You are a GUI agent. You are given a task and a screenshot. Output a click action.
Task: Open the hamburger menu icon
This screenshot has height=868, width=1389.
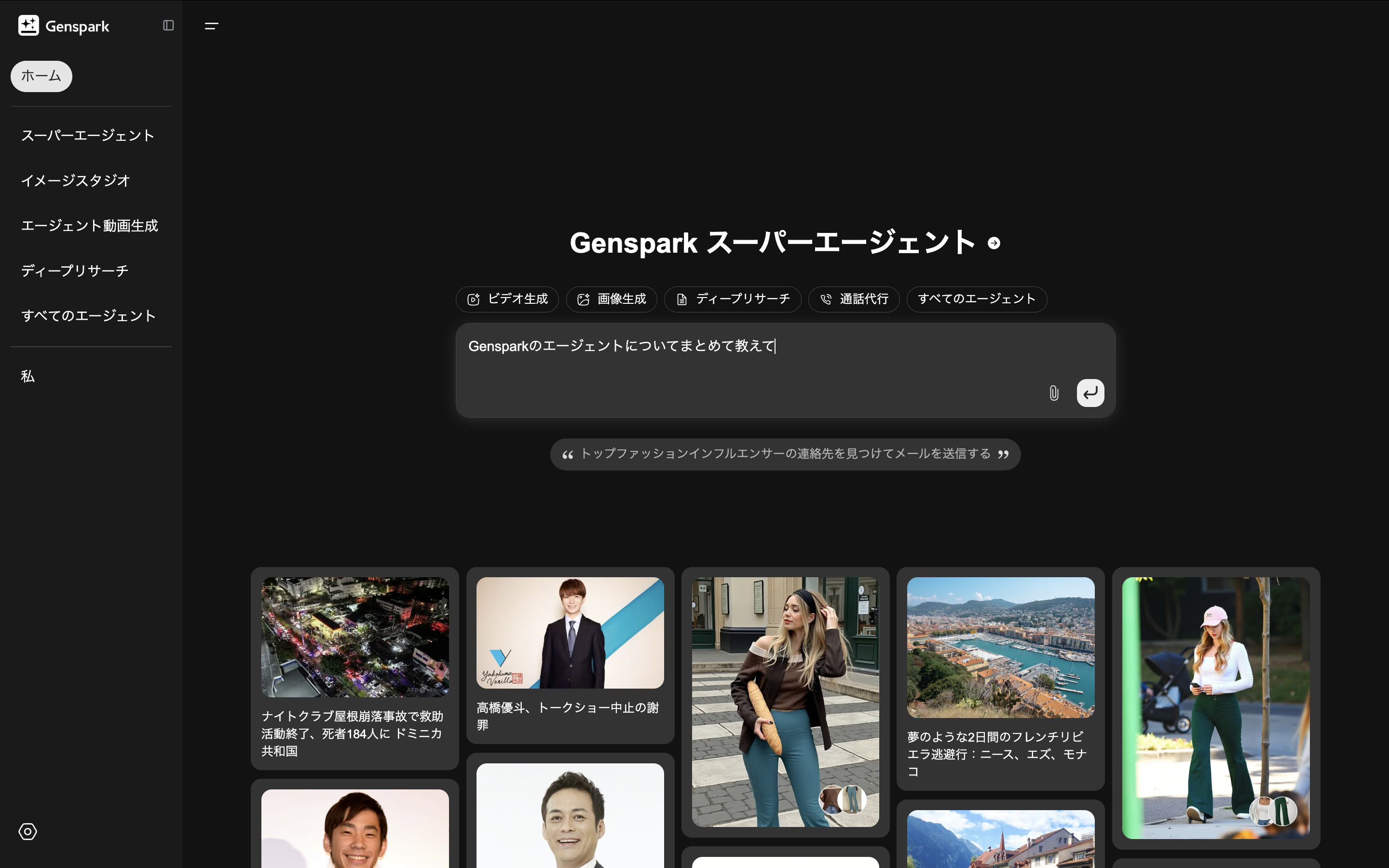click(x=211, y=26)
